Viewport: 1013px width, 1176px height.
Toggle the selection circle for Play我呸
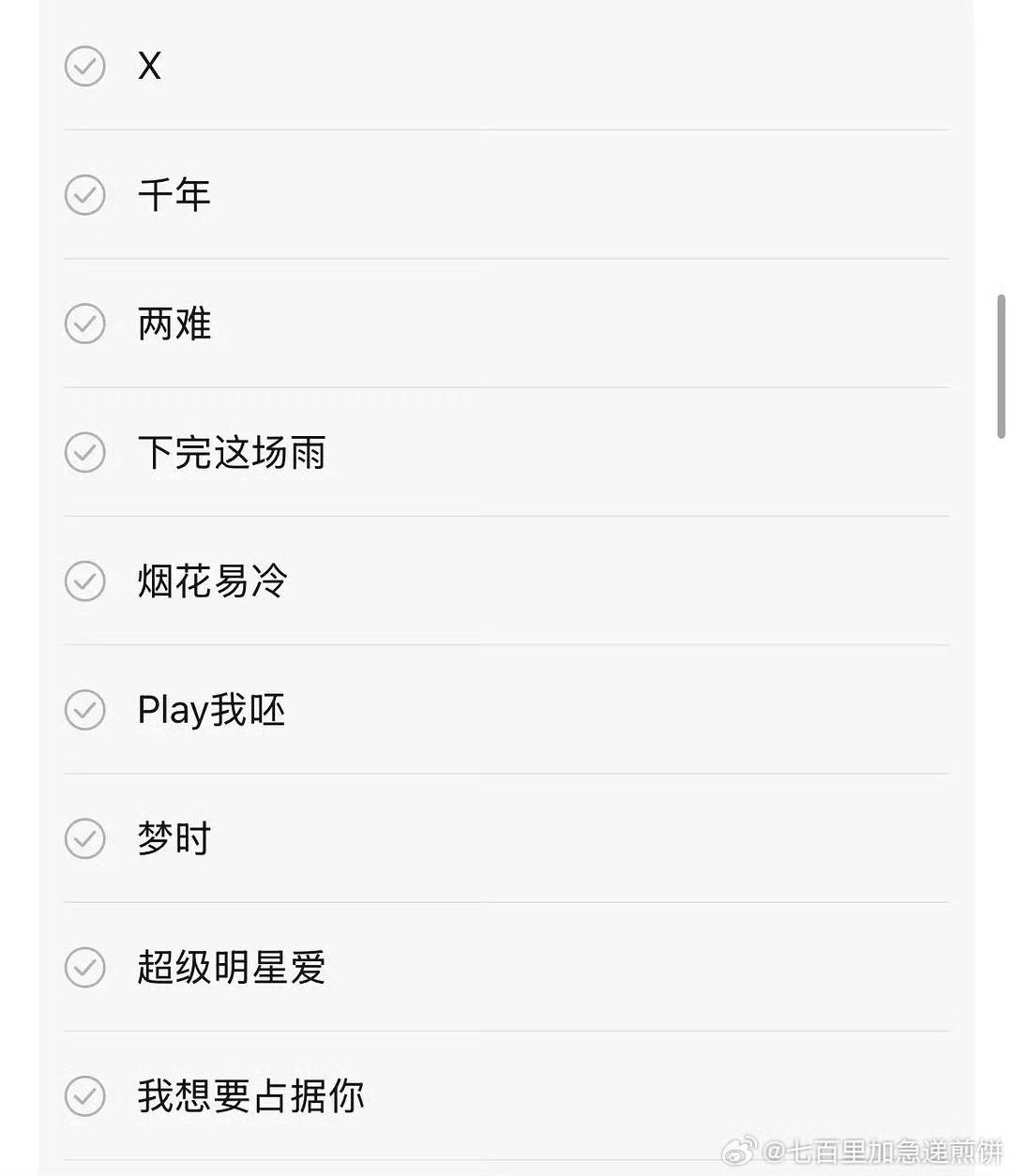[x=85, y=710]
